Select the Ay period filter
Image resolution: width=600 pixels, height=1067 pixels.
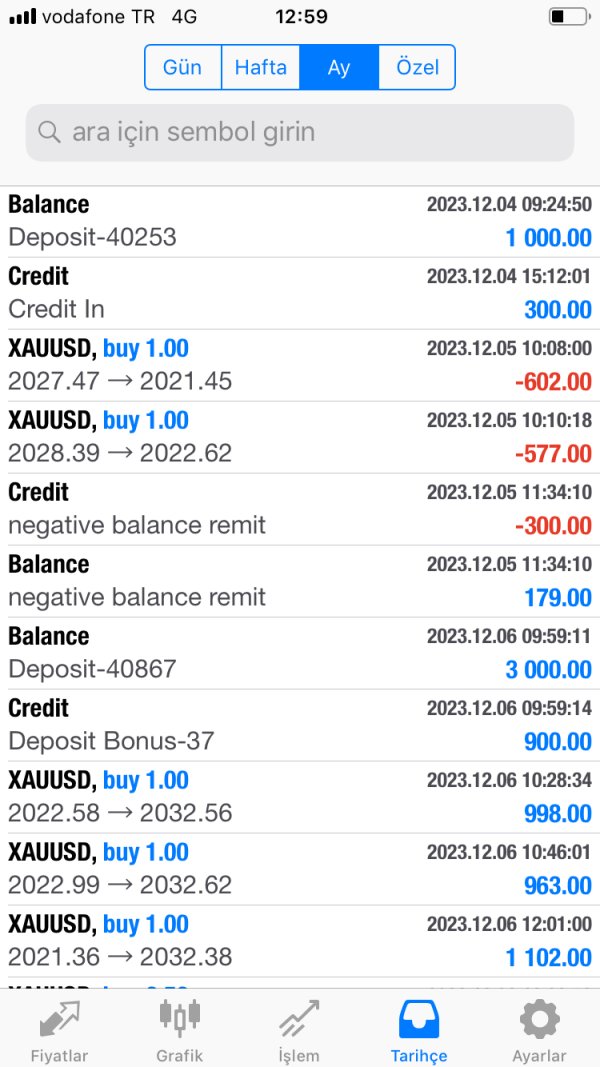click(339, 67)
